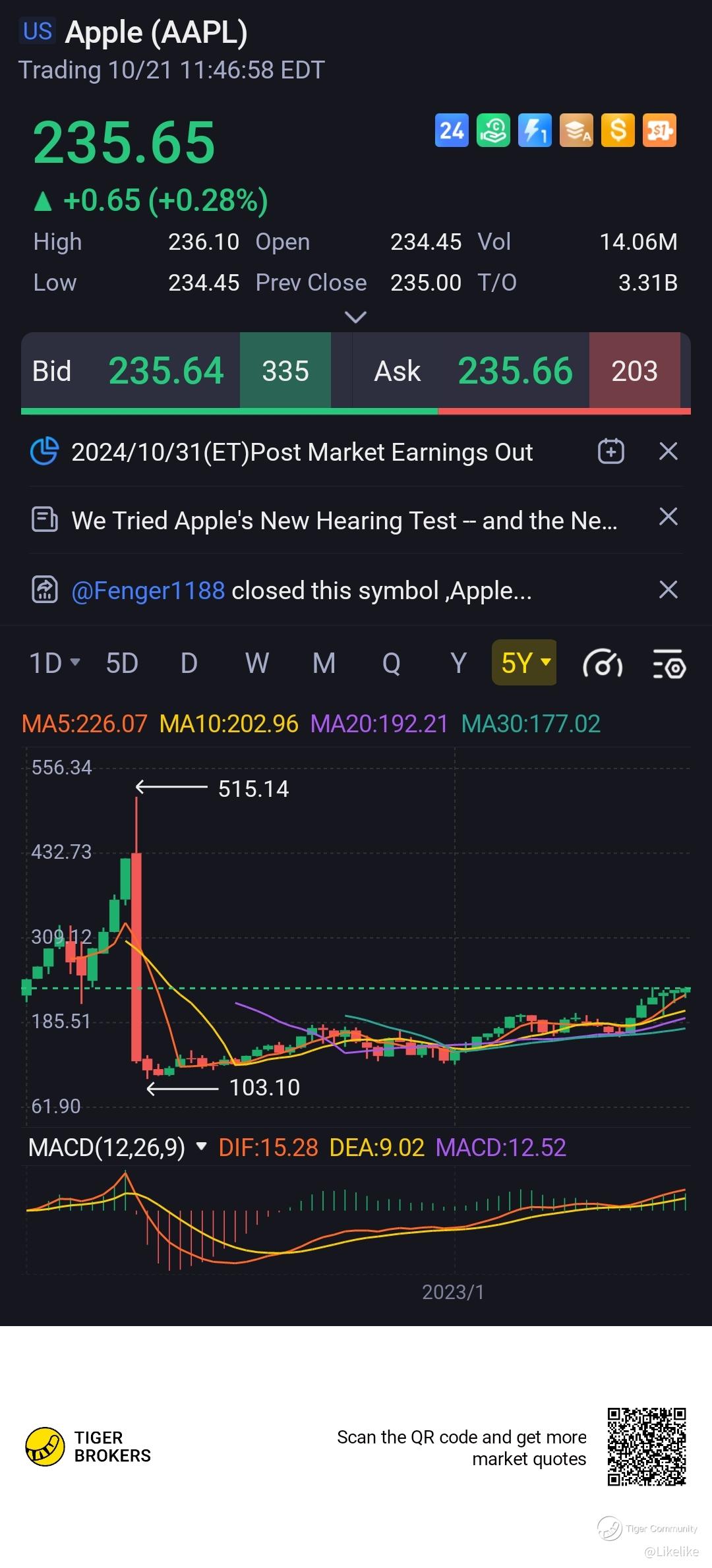This screenshot has width=712, height=1568.
Task: Expand more quote details with the chevron
Action: pyautogui.click(x=355, y=318)
